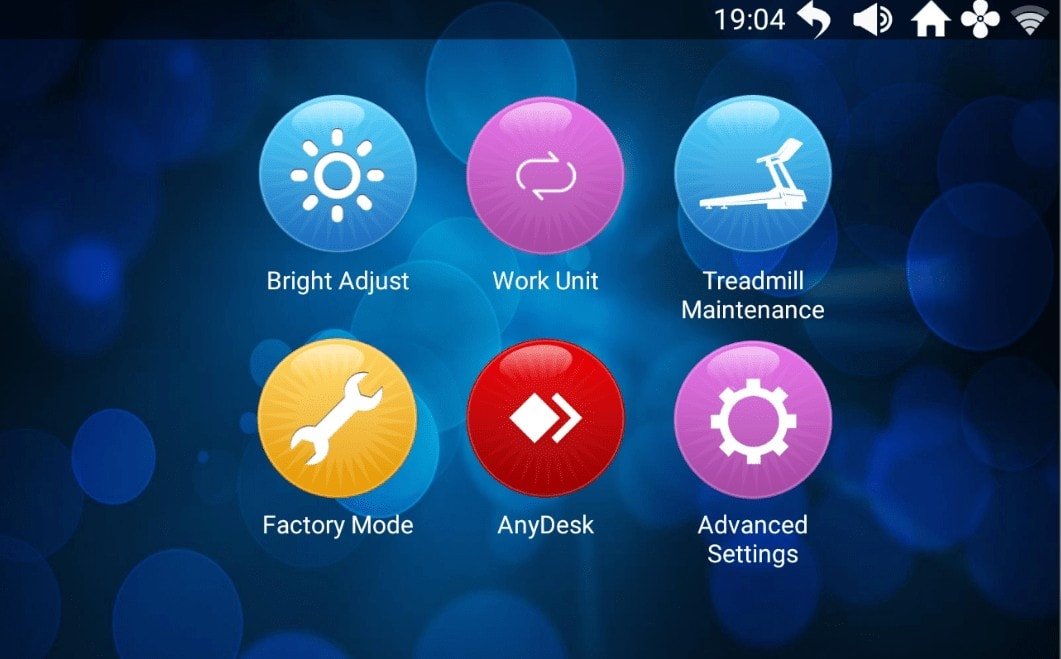Tap the fan icon in top bar

tap(980, 20)
